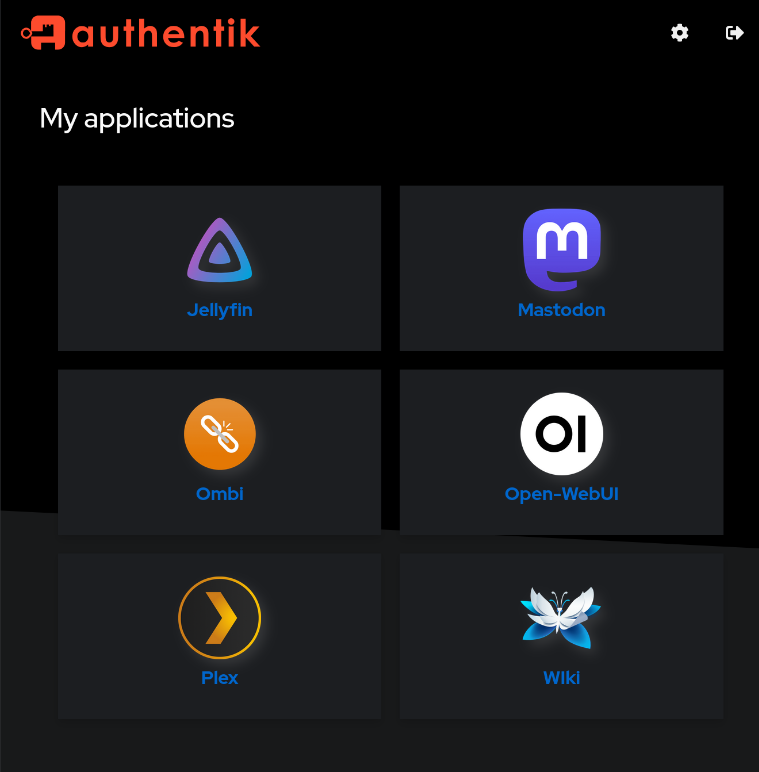Image resolution: width=759 pixels, height=772 pixels.
Task: Open user settings via the gear icon
Action: 679,33
